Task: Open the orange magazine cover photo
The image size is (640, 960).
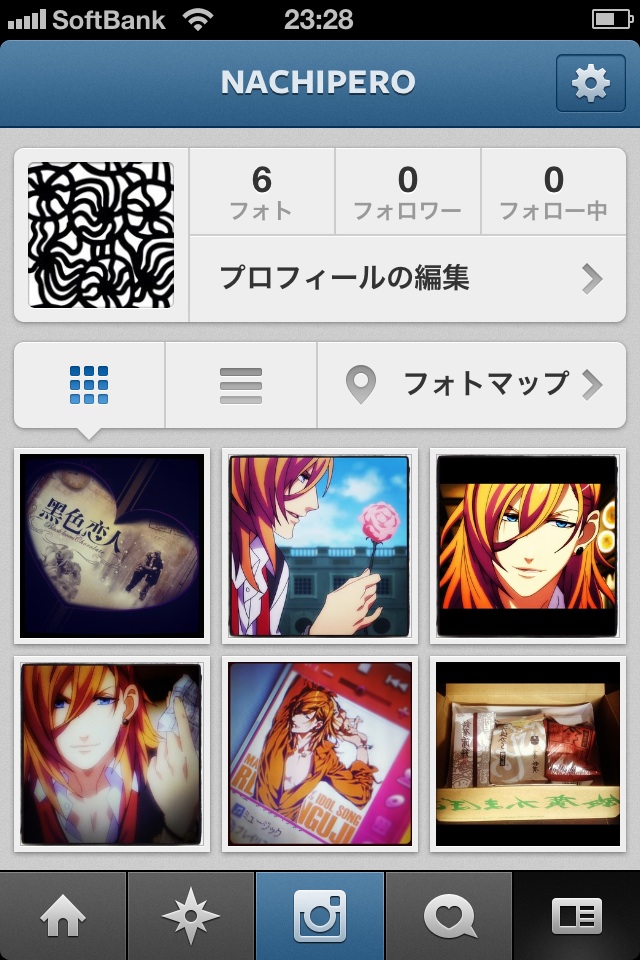Action: [319, 753]
